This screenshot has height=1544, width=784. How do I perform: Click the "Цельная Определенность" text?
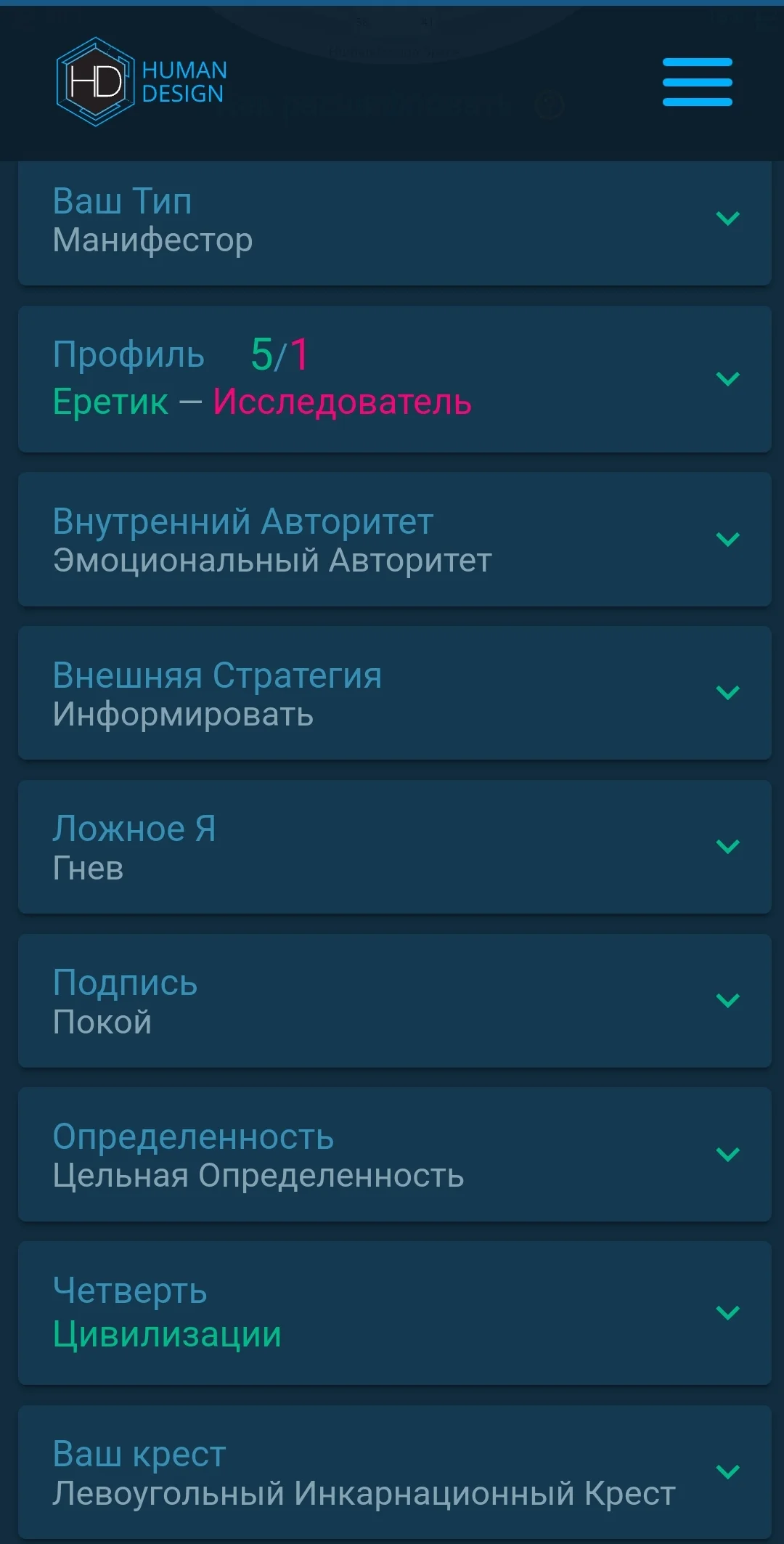pyautogui.click(x=258, y=1176)
